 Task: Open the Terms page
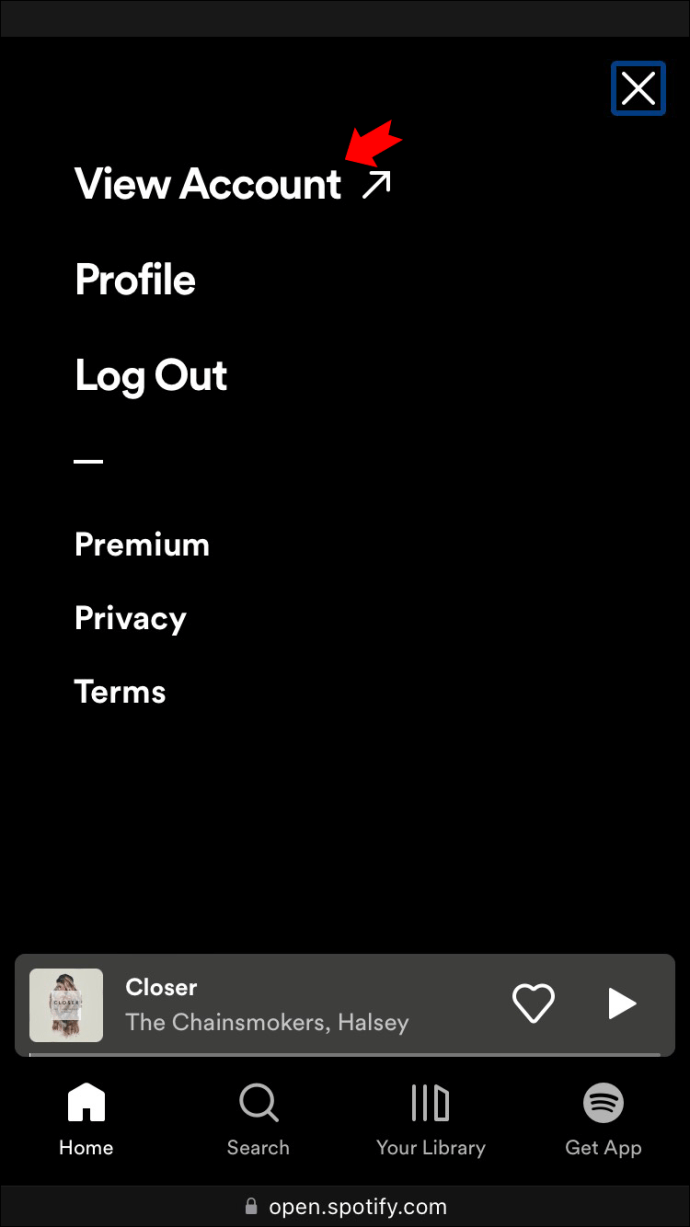[120, 692]
